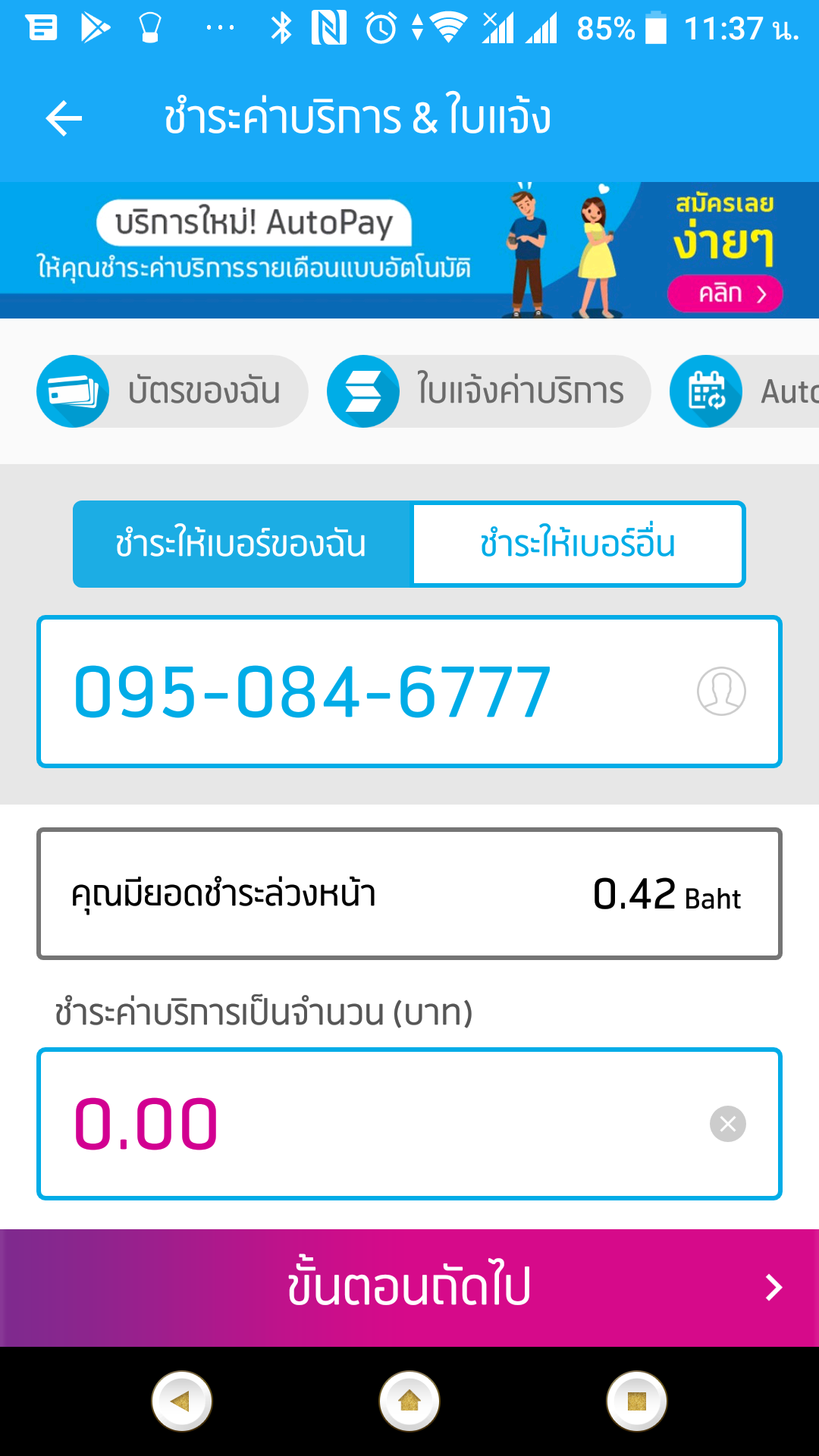Tap the phone number field 095-084-6777

click(x=409, y=692)
